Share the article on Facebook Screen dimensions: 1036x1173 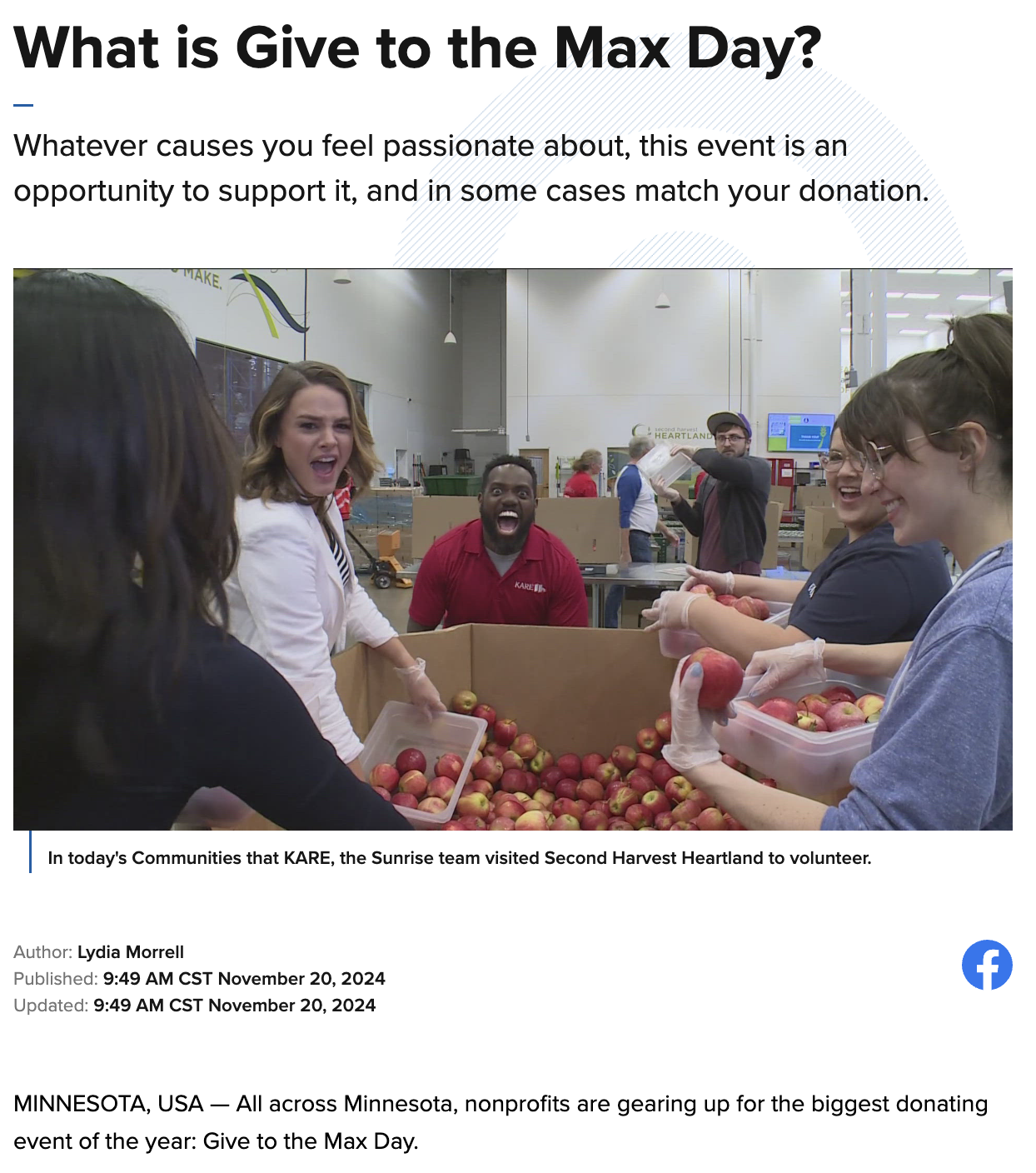(987, 965)
